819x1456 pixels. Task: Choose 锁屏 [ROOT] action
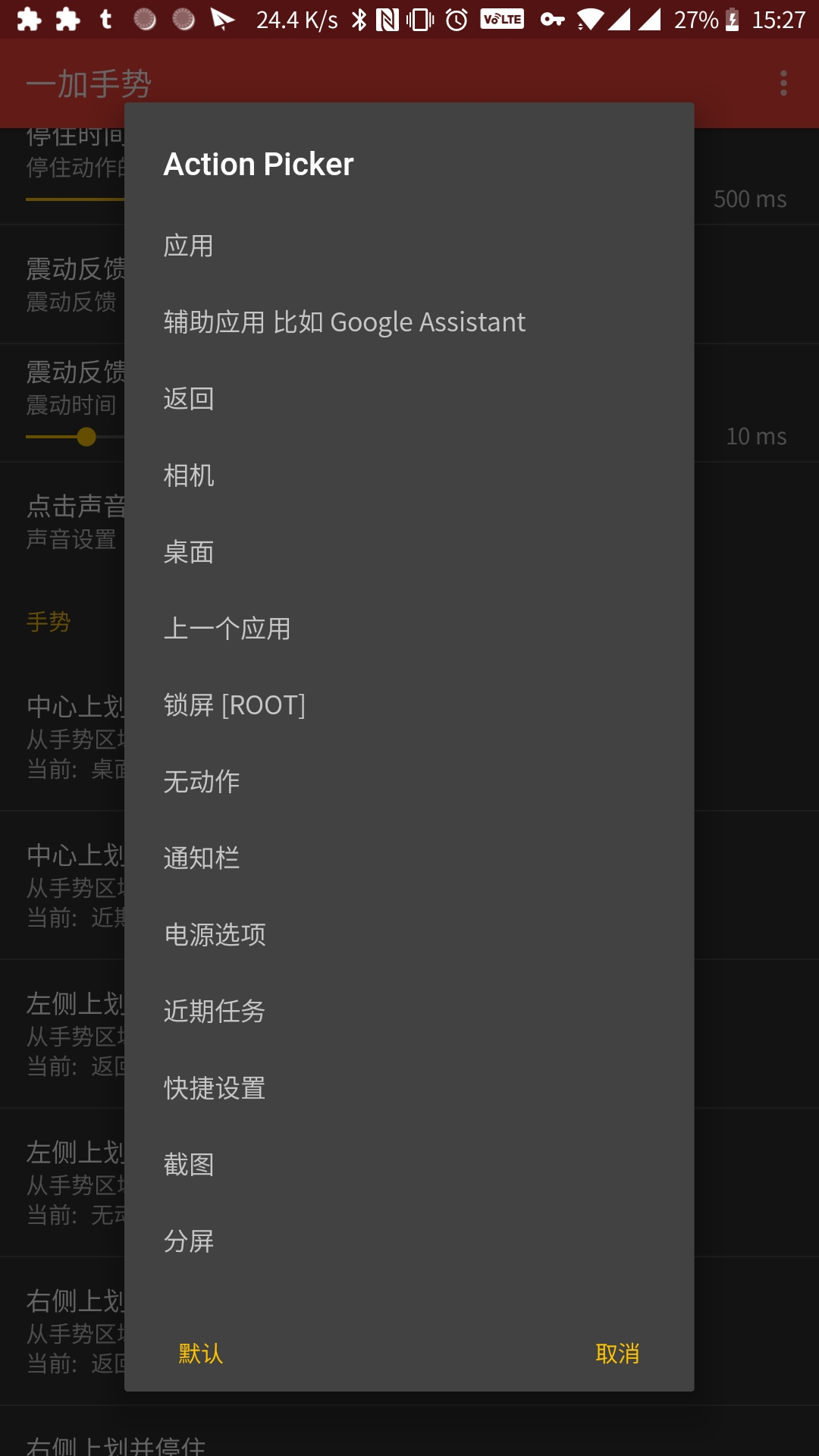pyautogui.click(x=409, y=705)
